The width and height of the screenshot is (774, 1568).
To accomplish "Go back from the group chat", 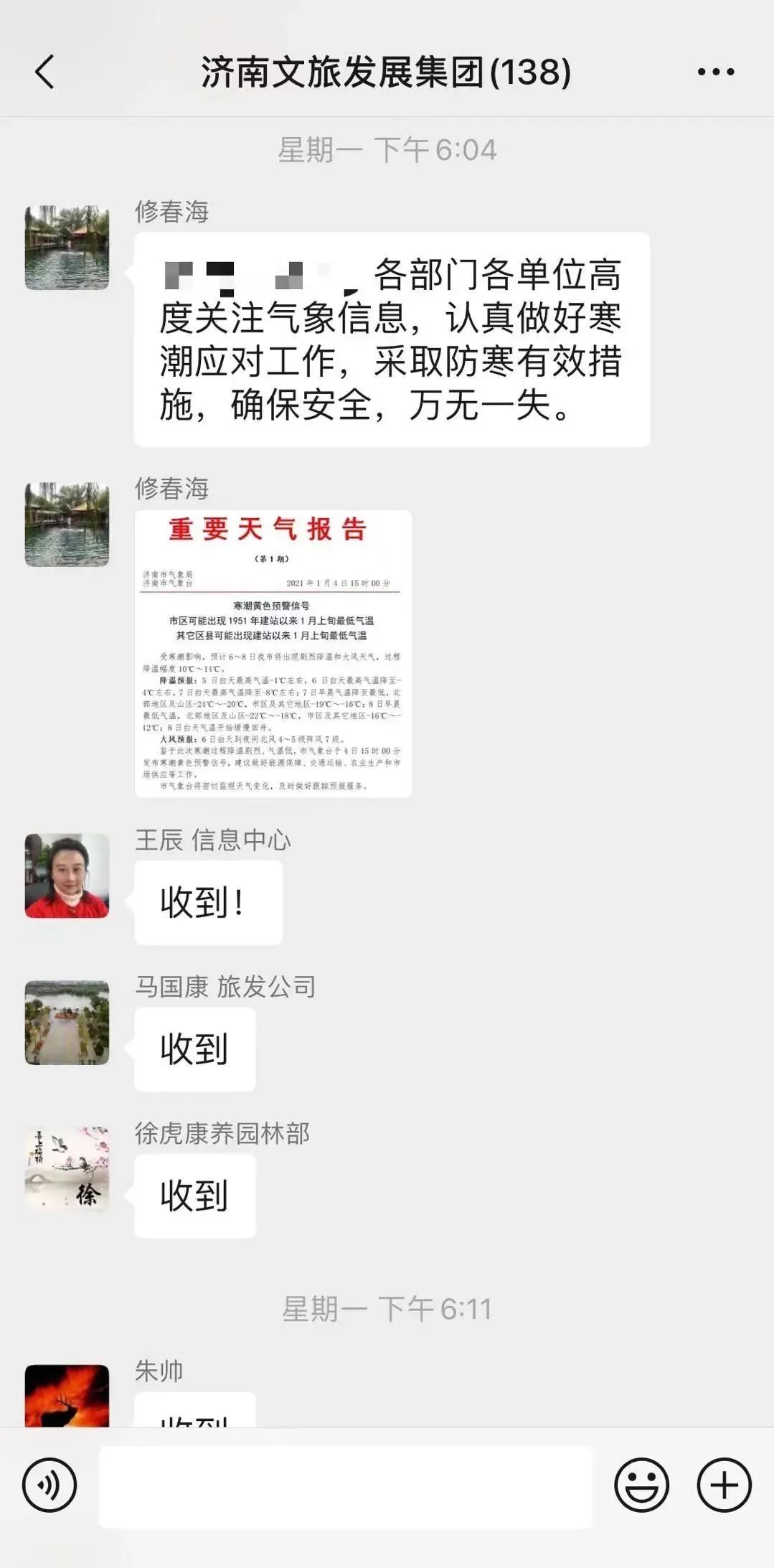I will tap(44, 72).
